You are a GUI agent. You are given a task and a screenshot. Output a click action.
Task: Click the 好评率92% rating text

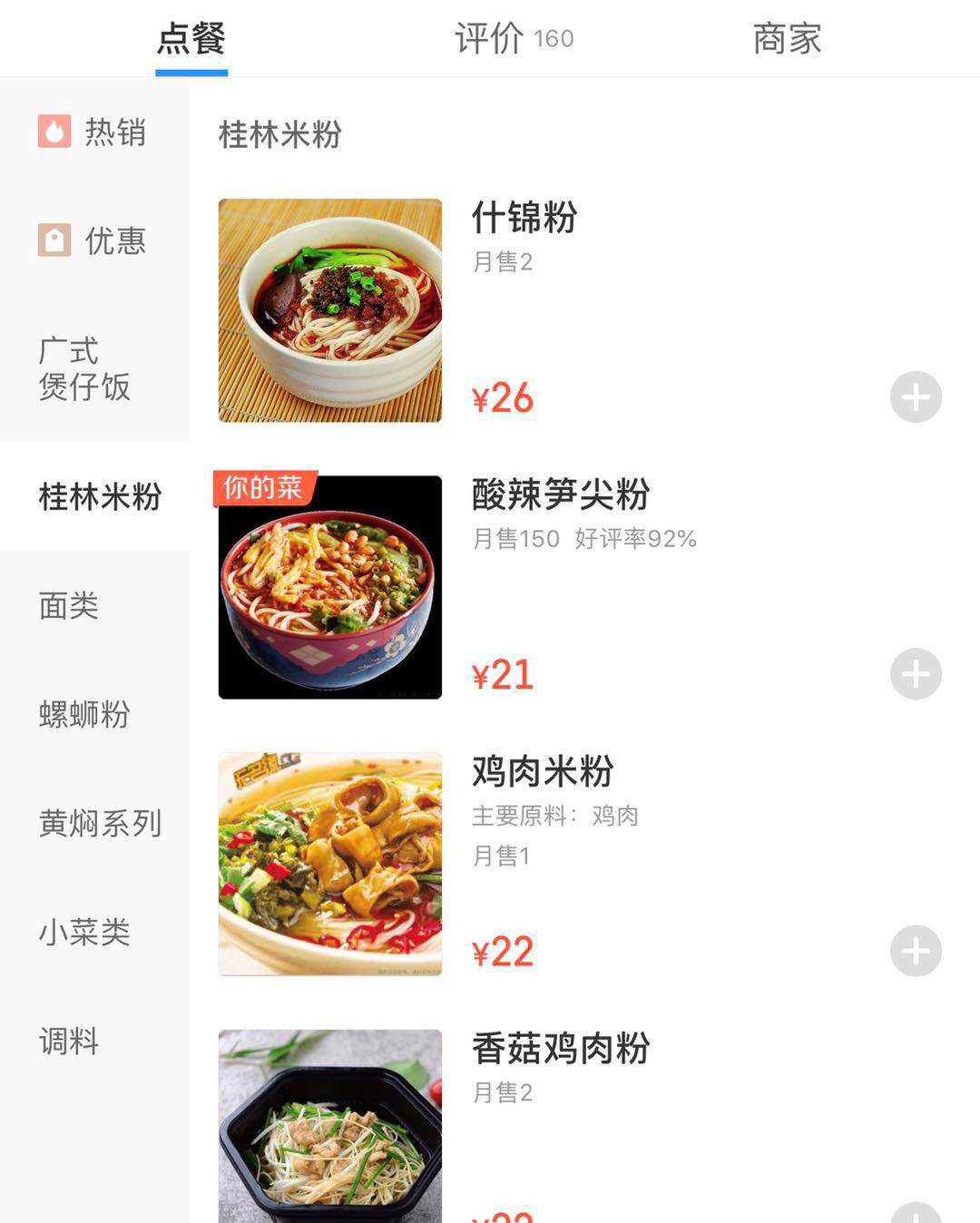tap(634, 538)
